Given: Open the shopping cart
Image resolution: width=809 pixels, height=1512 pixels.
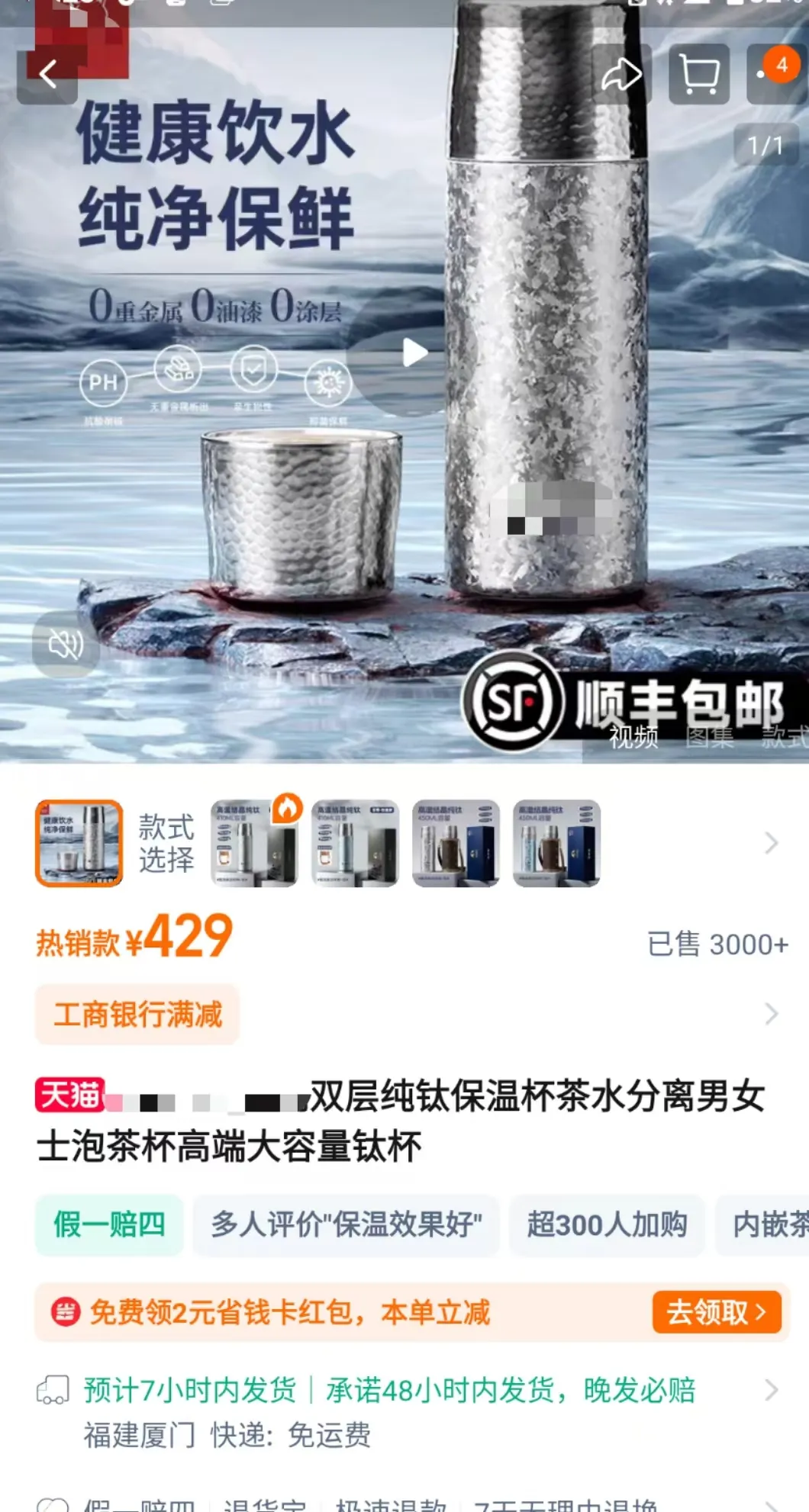Looking at the screenshot, I should point(699,74).
